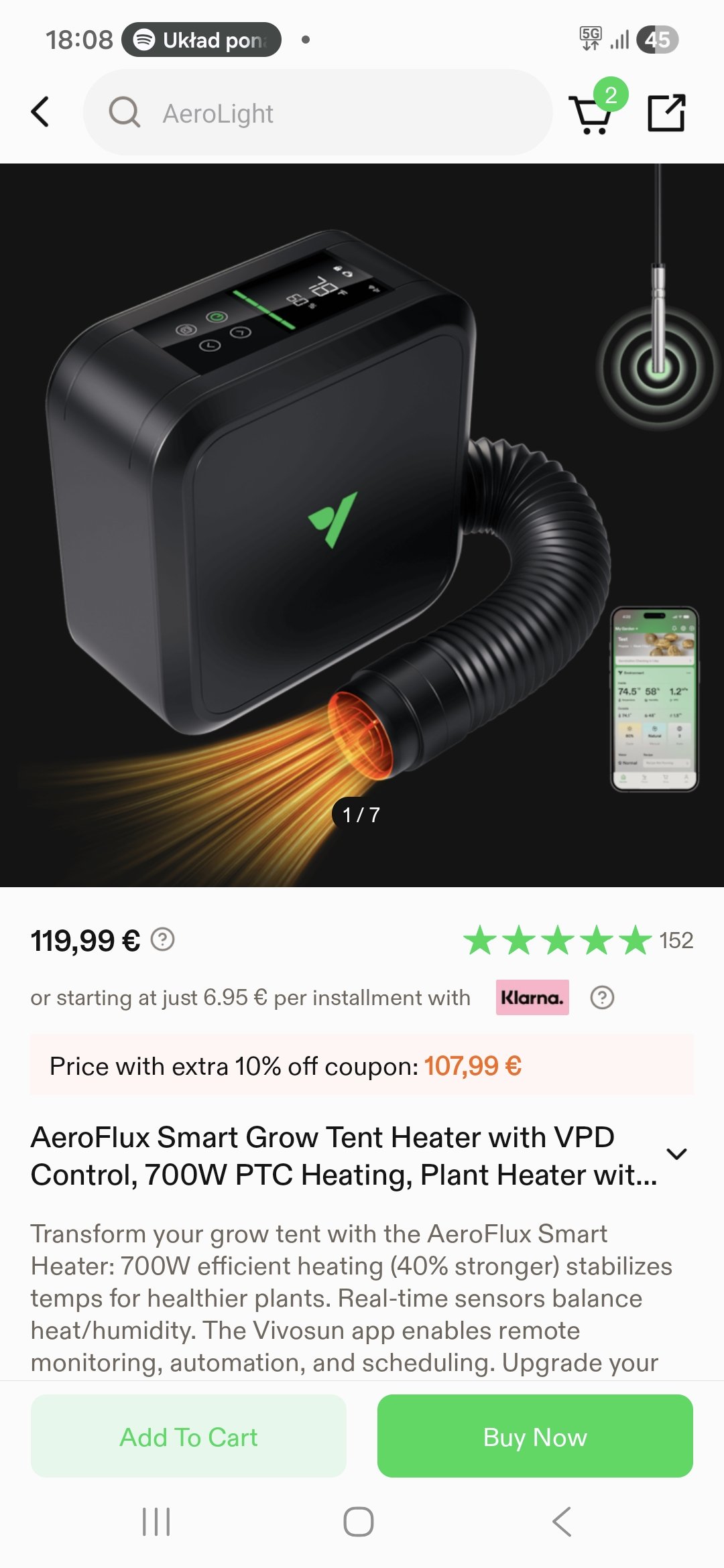This screenshot has height=1568, width=724.
Task: Add the heater to cart
Action: tap(188, 1437)
